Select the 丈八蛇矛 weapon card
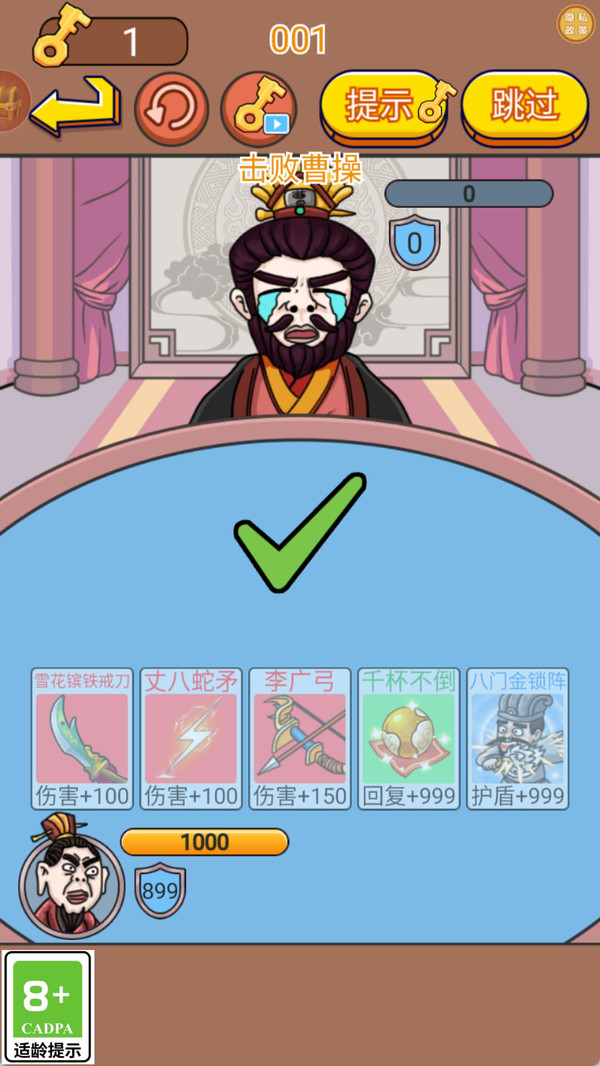The image size is (600, 1066). click(191, 738)
